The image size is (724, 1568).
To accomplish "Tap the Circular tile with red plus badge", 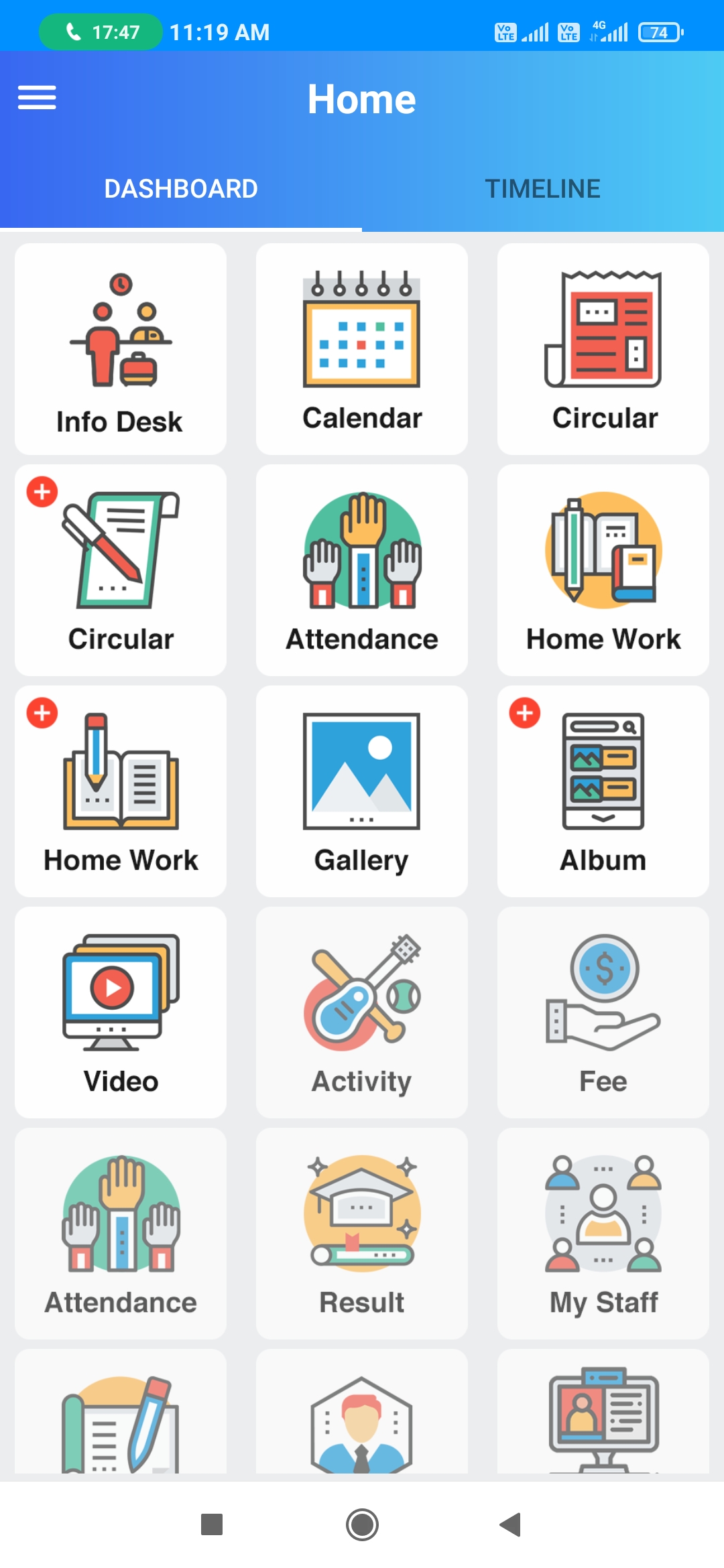I will tap(121, 570).
